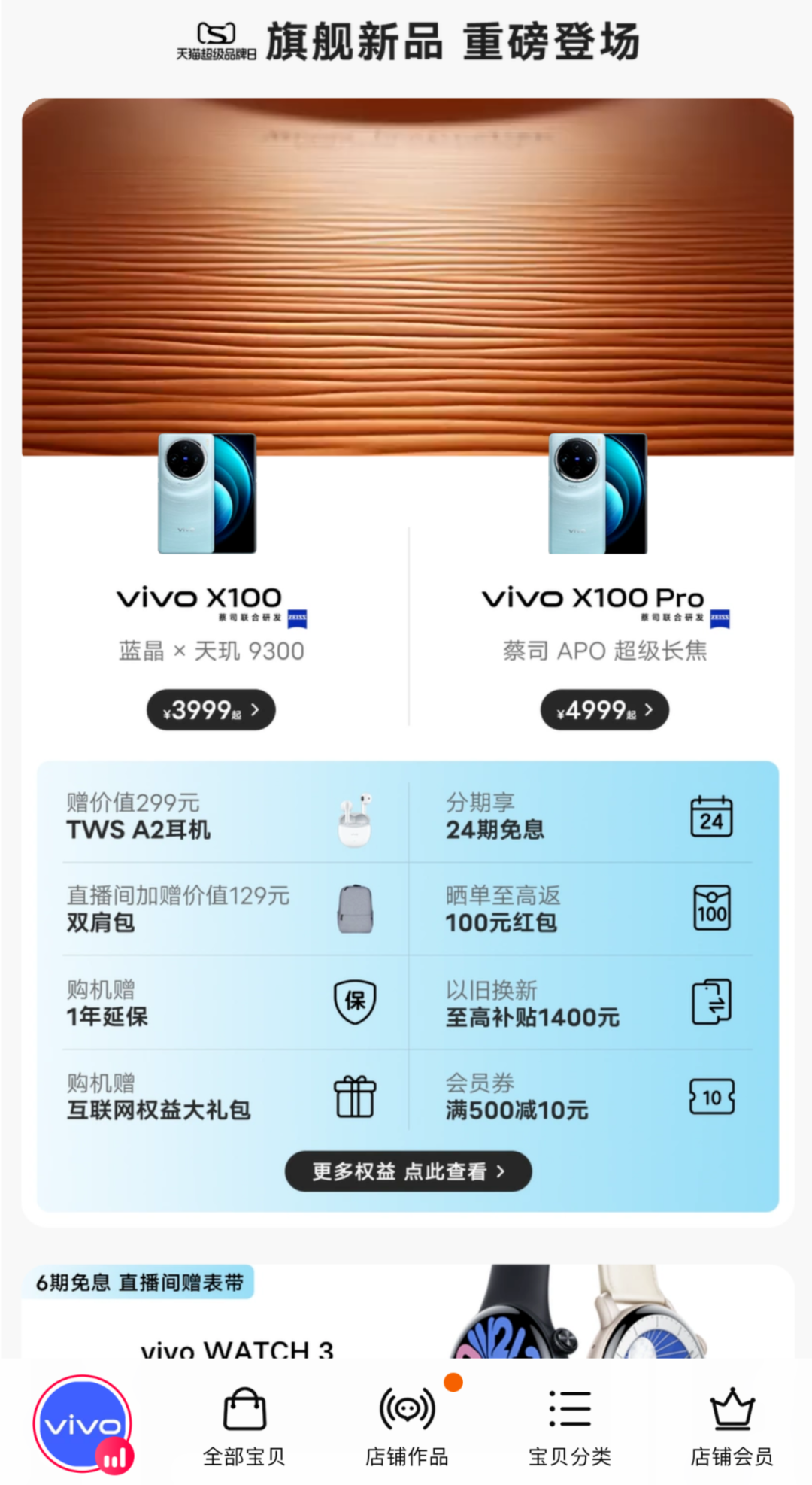This screenshot has width=812, height=1485.
Task: Click the 1年延保 shield icon
Action: tap(355, 1003)
